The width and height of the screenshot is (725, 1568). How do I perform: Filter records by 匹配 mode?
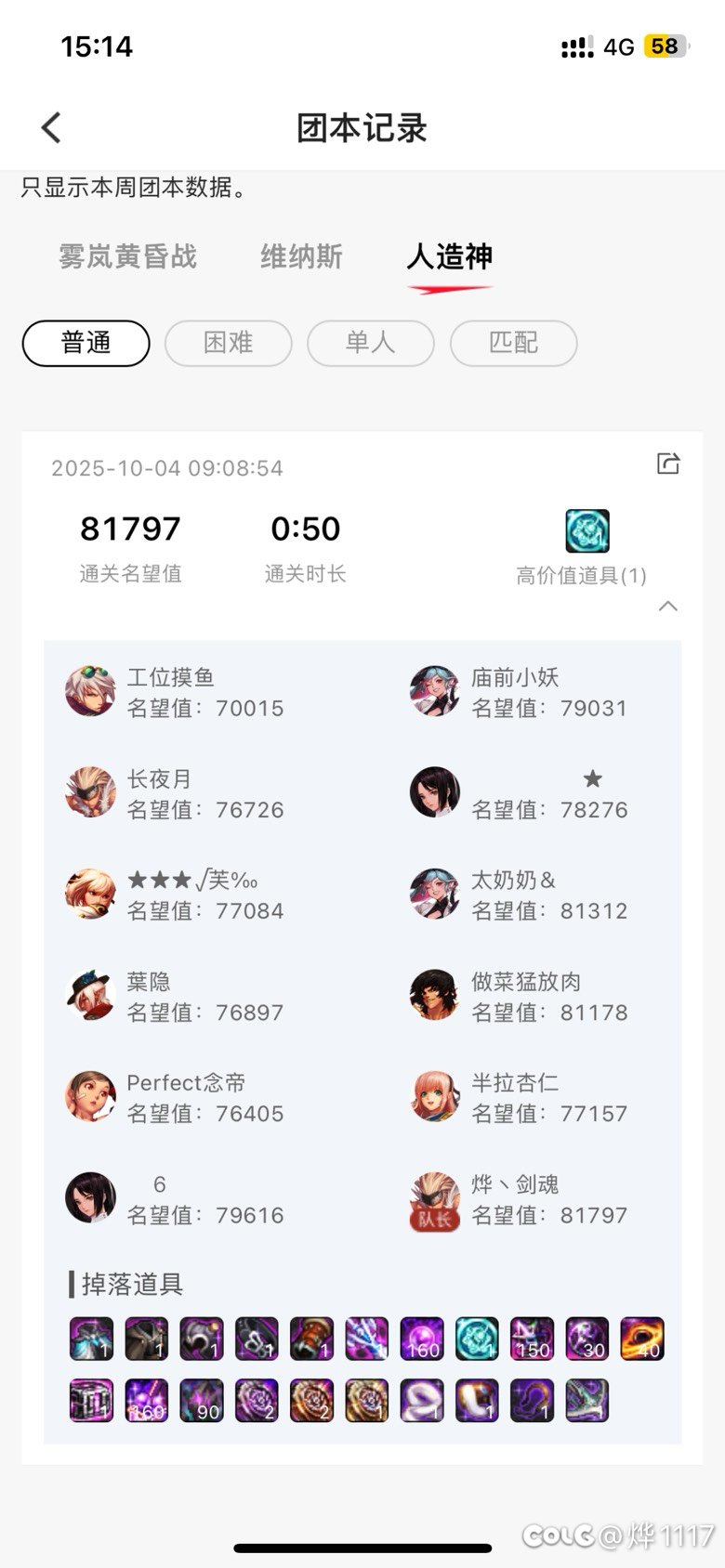click(x=513, y=343)
